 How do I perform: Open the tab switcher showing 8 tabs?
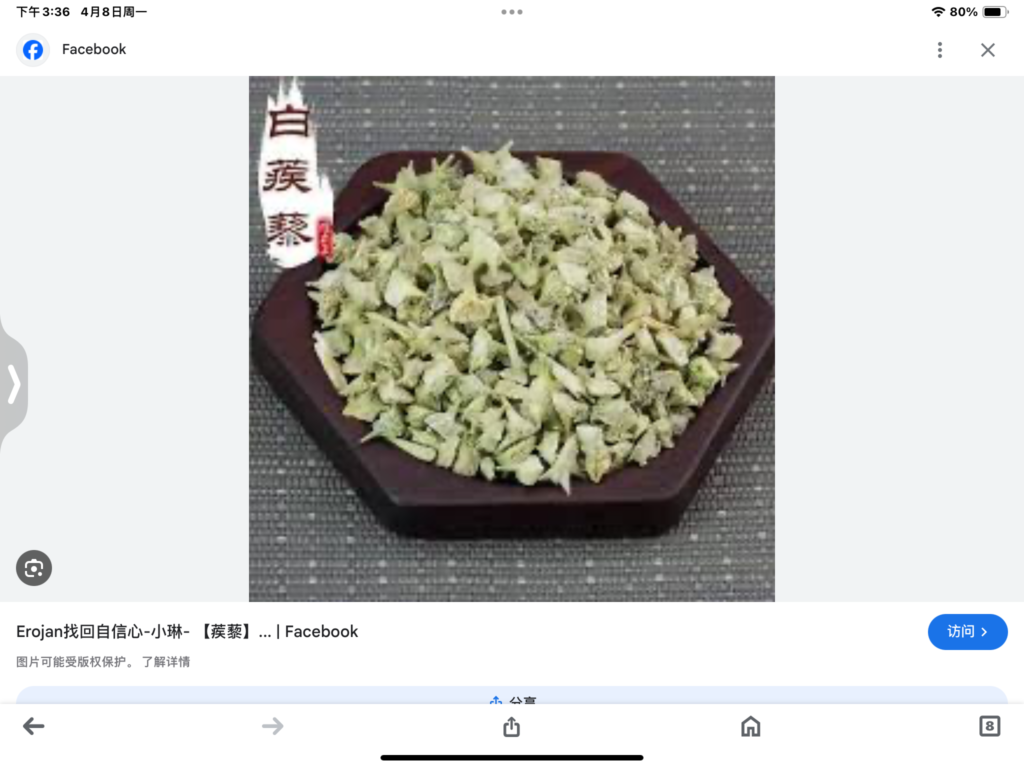click(989, 727)
